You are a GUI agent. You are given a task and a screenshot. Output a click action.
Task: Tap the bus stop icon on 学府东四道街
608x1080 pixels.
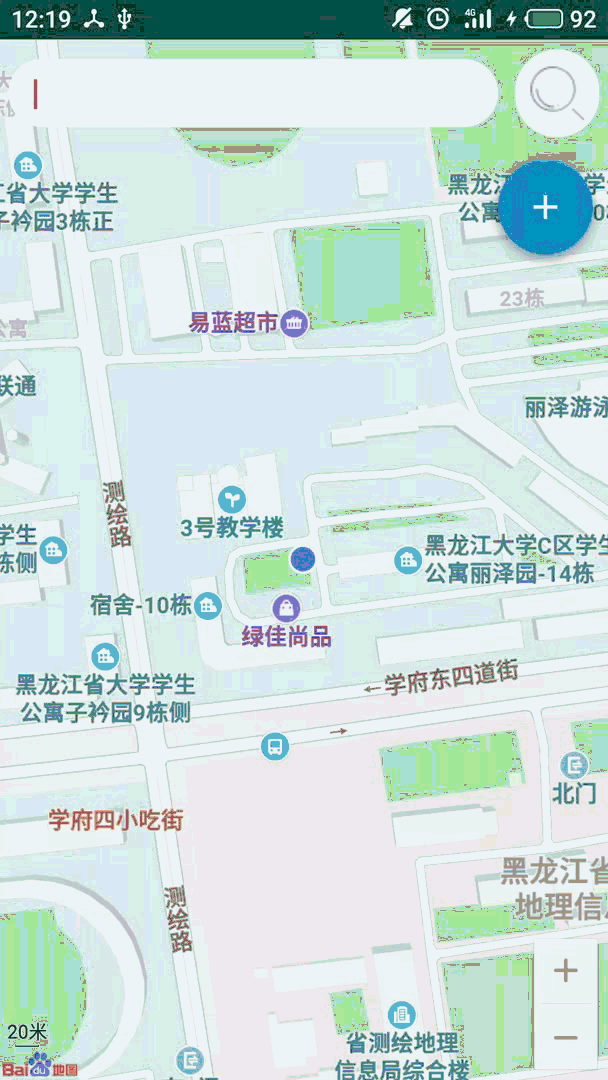click(x=275, y=746)
